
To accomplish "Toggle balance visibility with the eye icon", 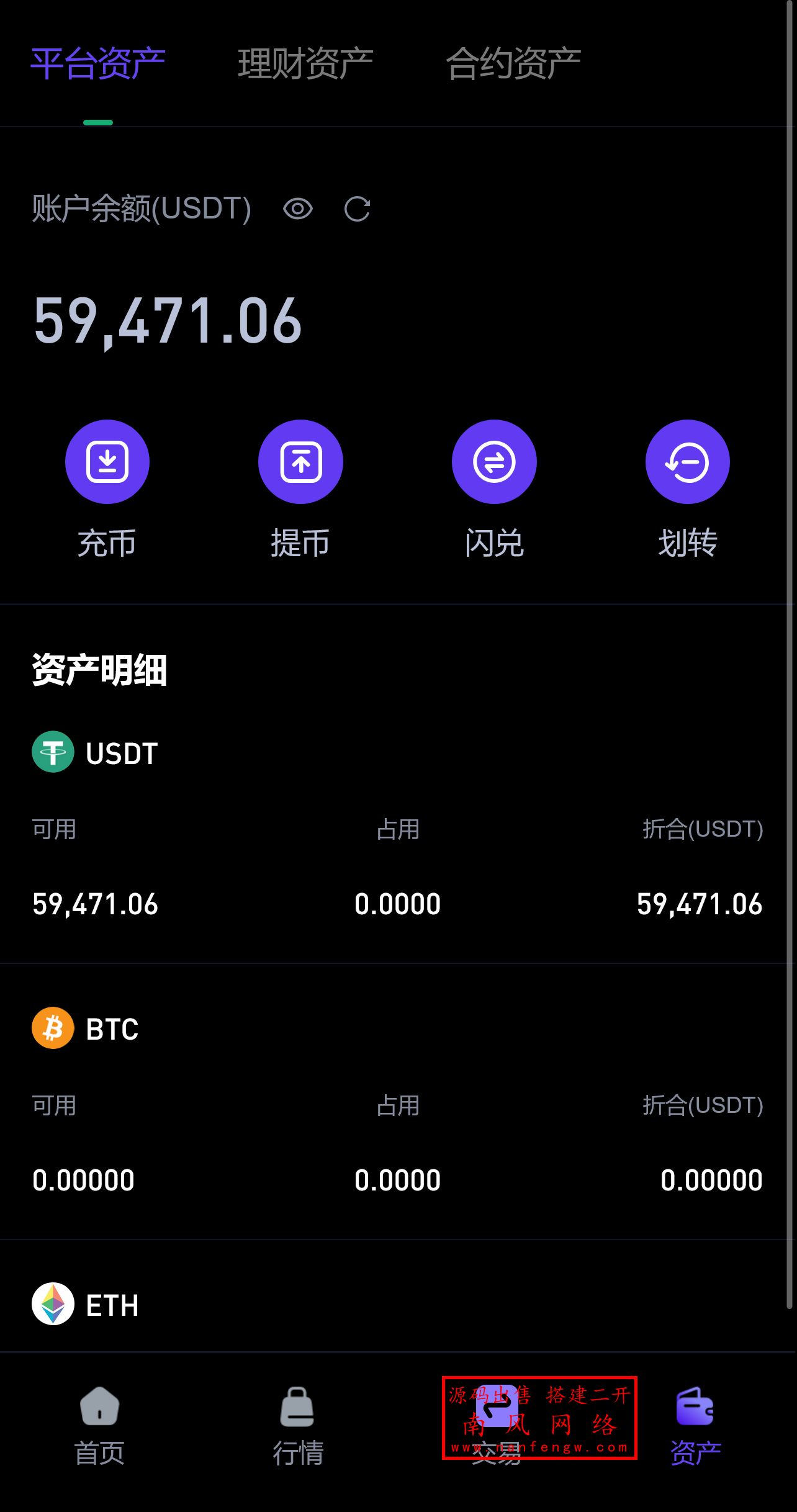I will (x=299, y=209).
